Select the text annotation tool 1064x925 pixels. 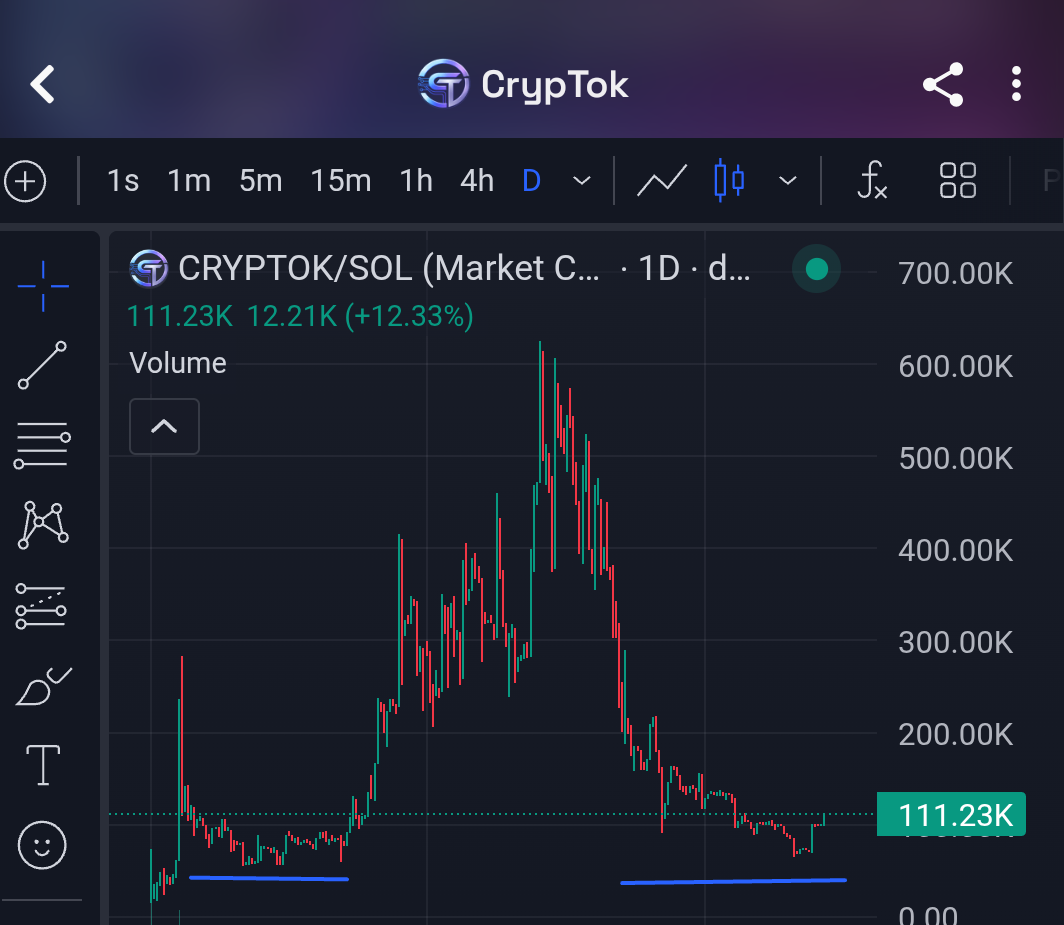43,765
